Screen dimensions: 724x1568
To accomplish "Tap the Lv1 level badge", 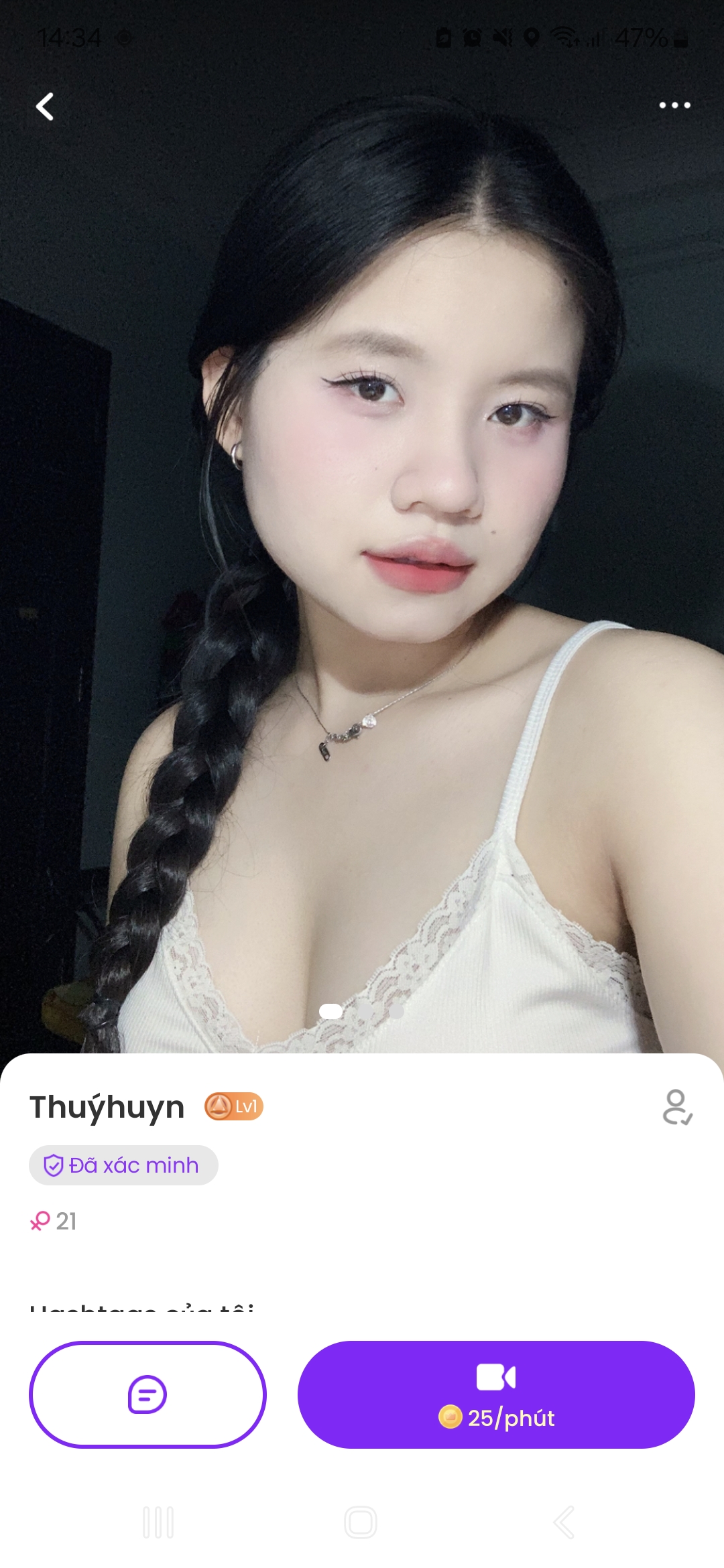I will pyautogui.click(x=234, y=1106).
